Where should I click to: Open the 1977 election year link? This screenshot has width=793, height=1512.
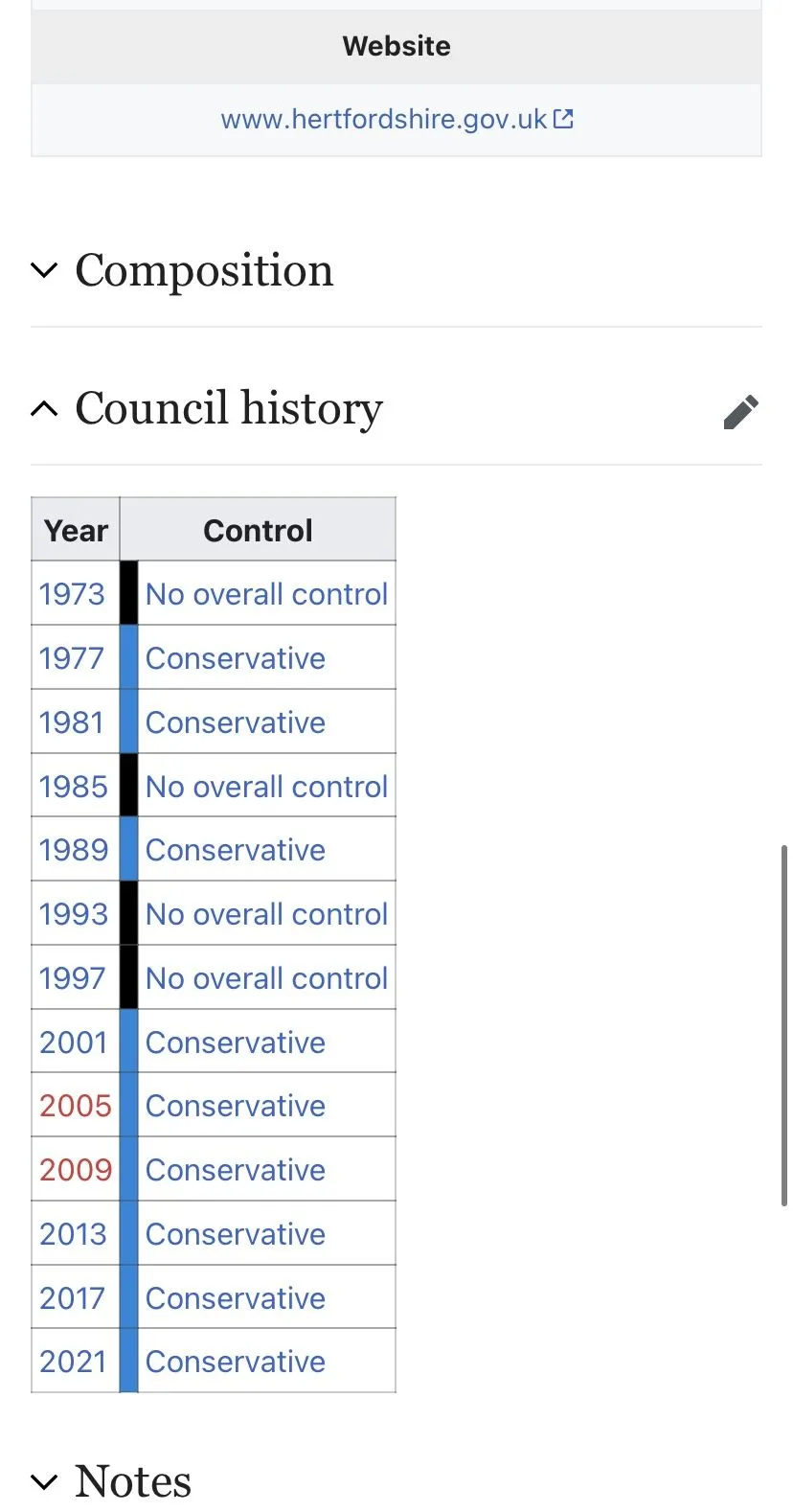[x=72, y=658]
